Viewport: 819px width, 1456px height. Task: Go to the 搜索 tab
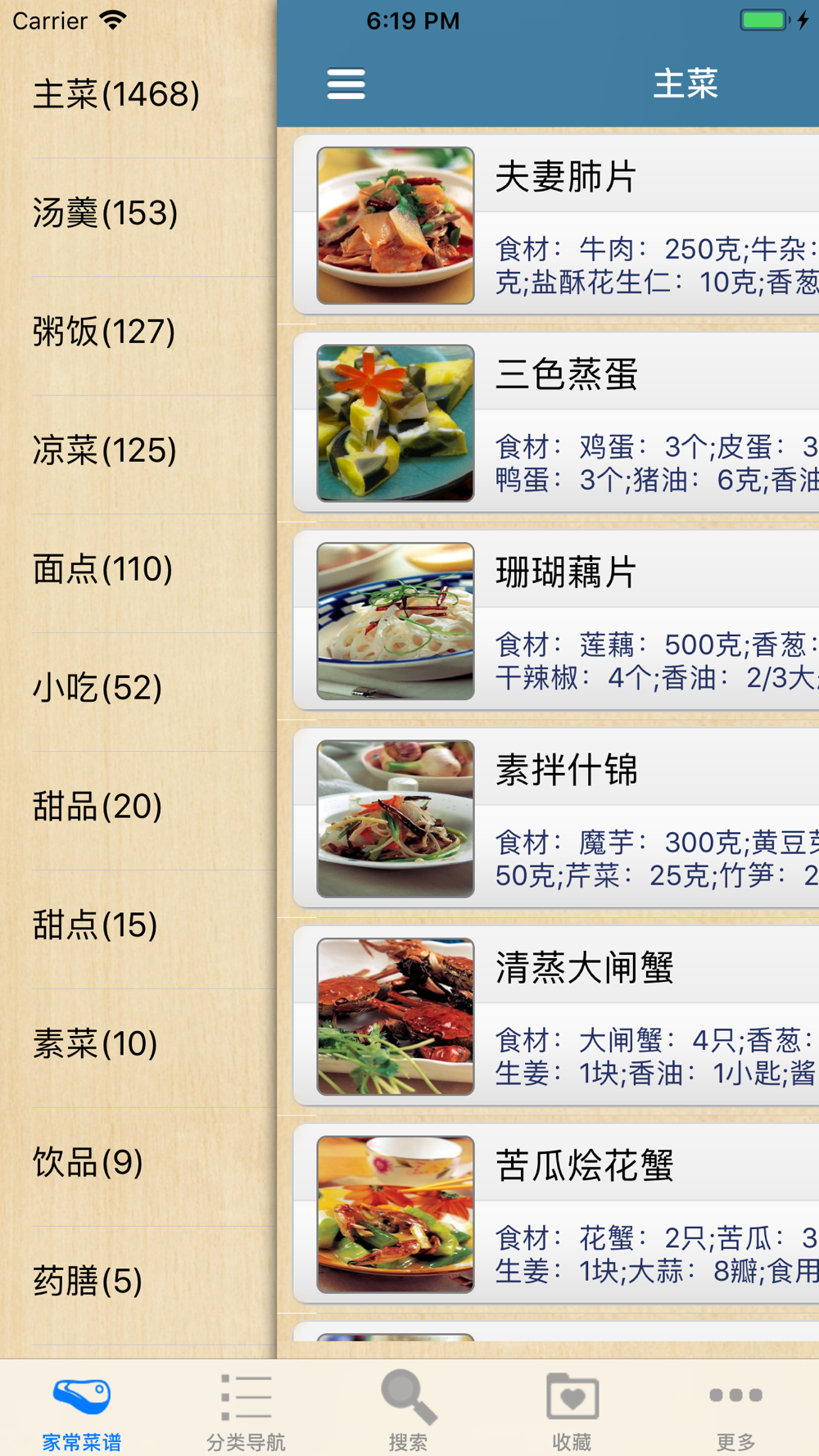tap(409, 1410)
